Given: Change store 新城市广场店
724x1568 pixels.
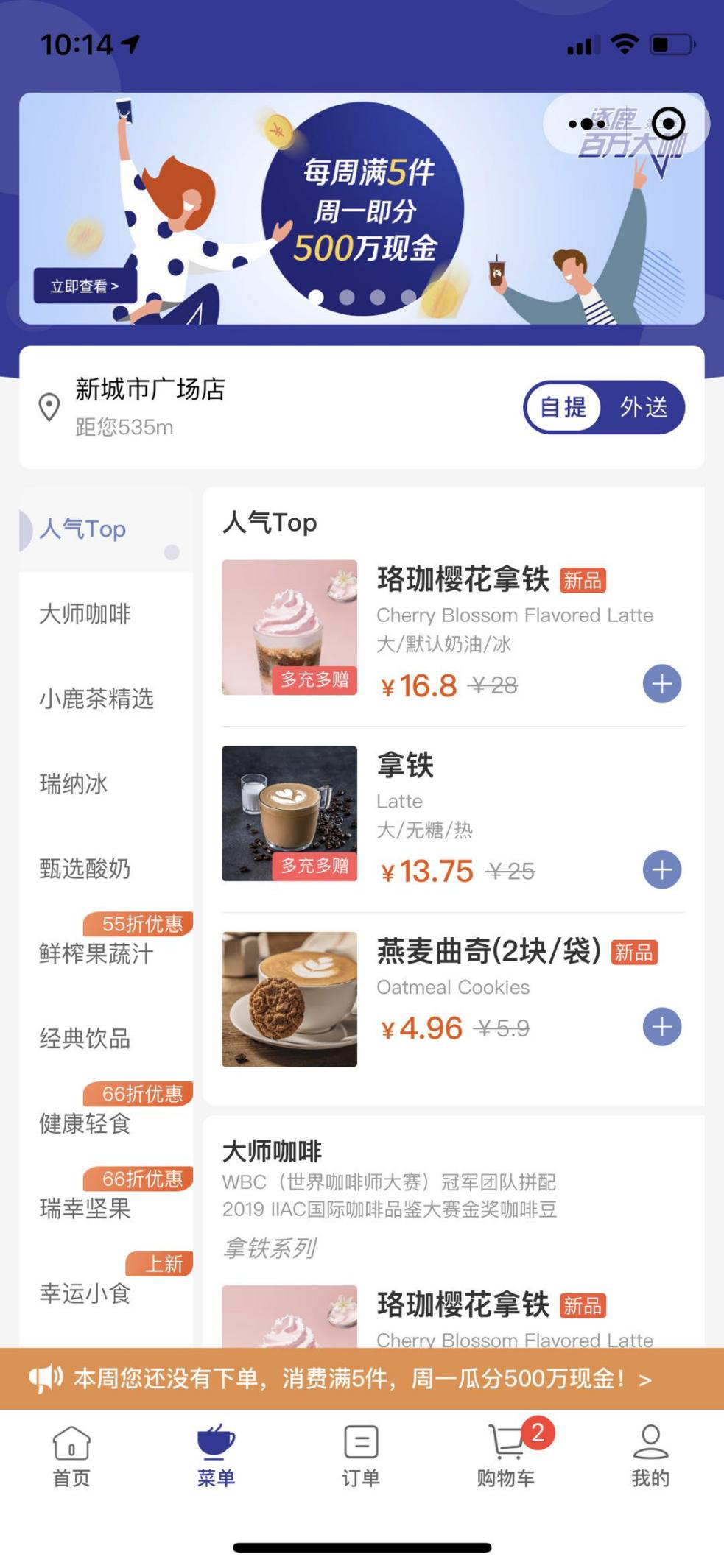Looking at the screenshot, I should click(x=150, y=390).
